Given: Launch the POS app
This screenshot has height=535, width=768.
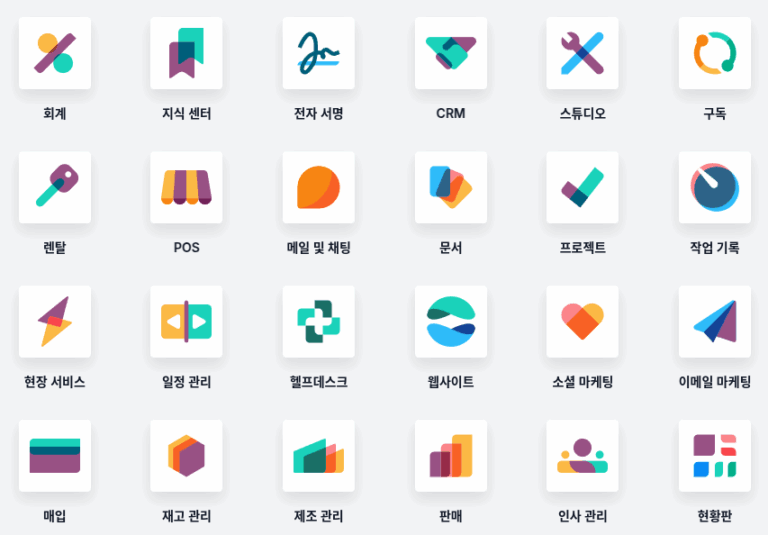Looking at the screenshot, I should pyautogui.click(x=187, y=187).
